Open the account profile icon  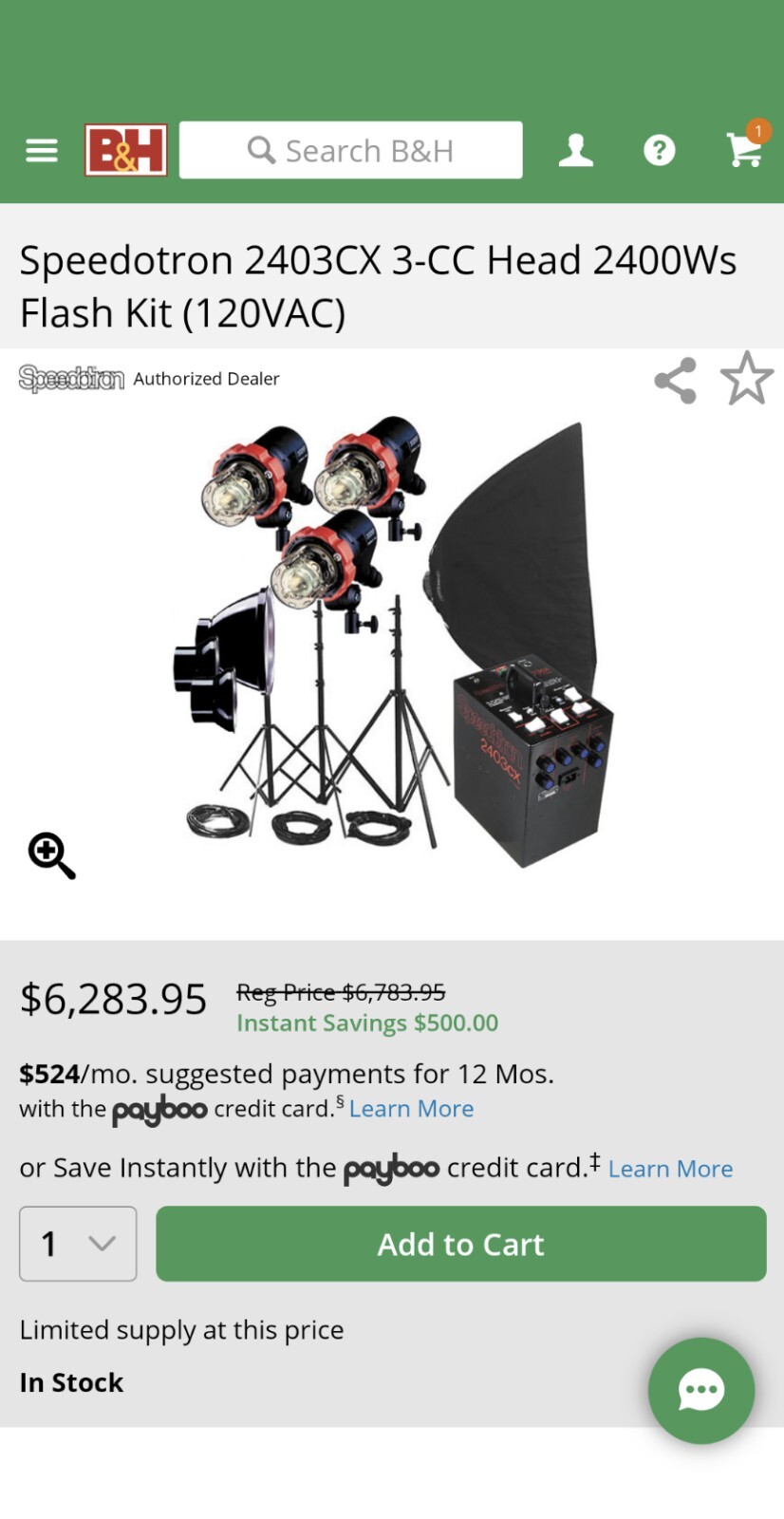575,150
